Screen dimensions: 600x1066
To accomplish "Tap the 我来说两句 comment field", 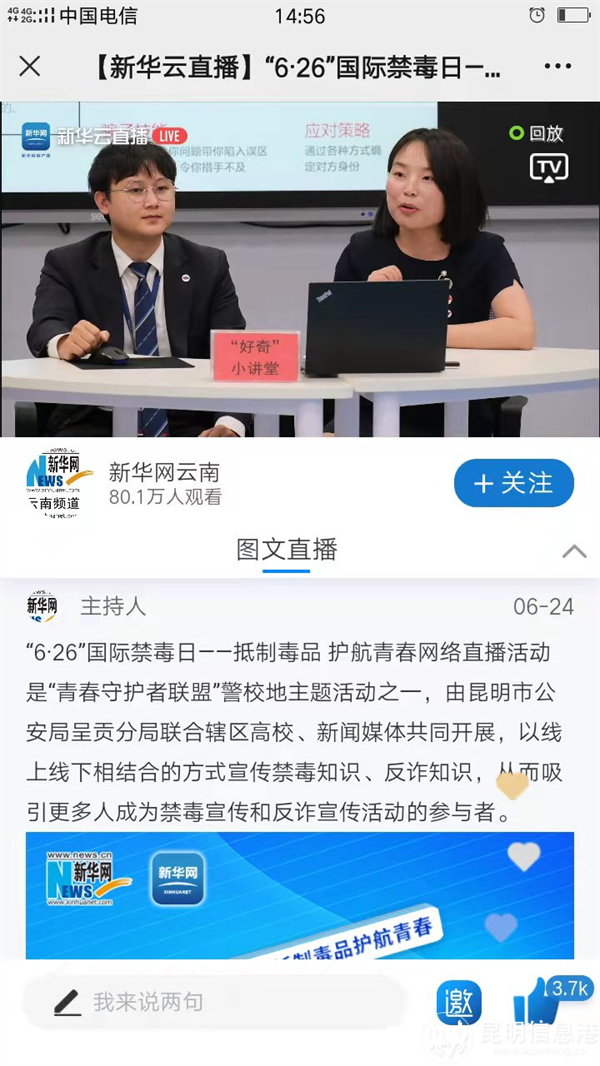I will point(215,1001).
